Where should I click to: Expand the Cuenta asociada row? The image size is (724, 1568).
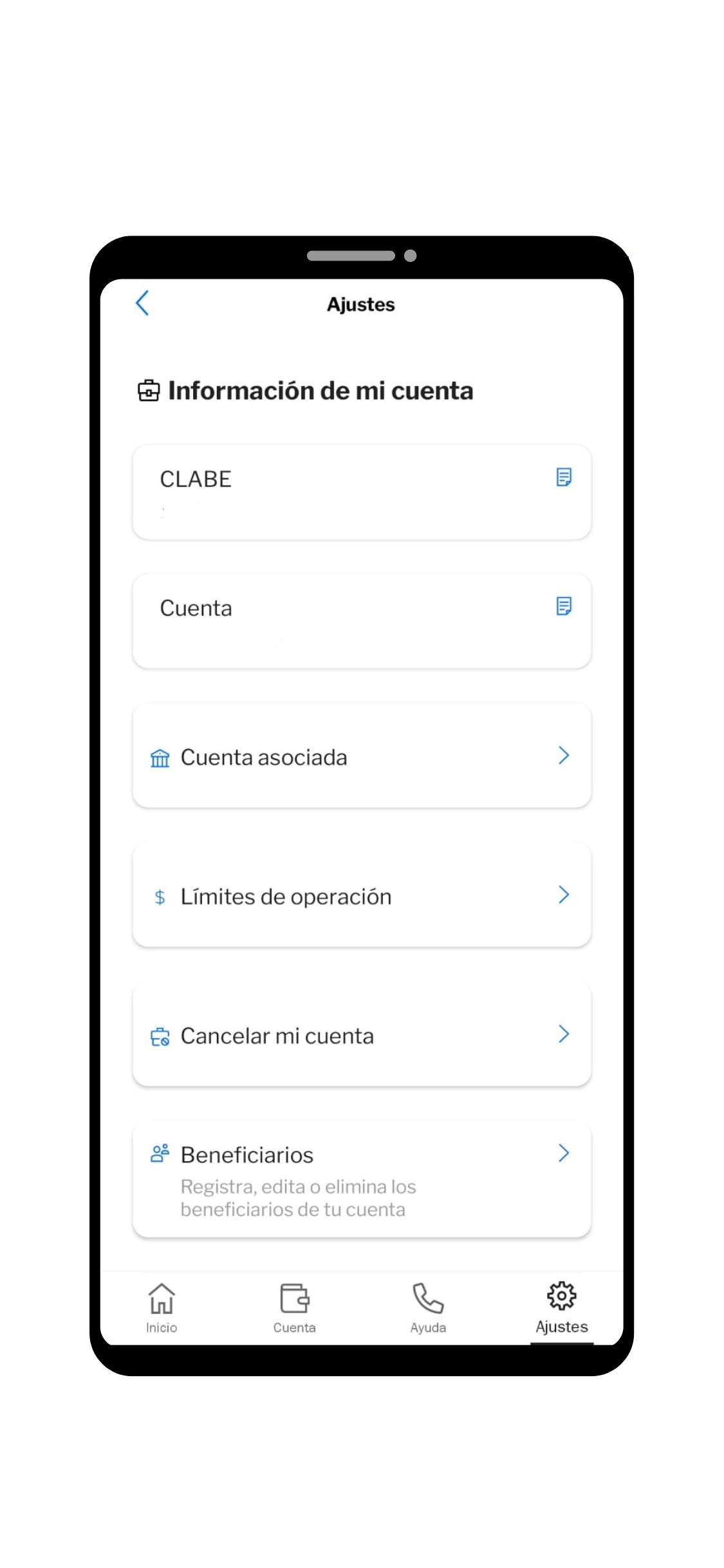click(564, 756)
